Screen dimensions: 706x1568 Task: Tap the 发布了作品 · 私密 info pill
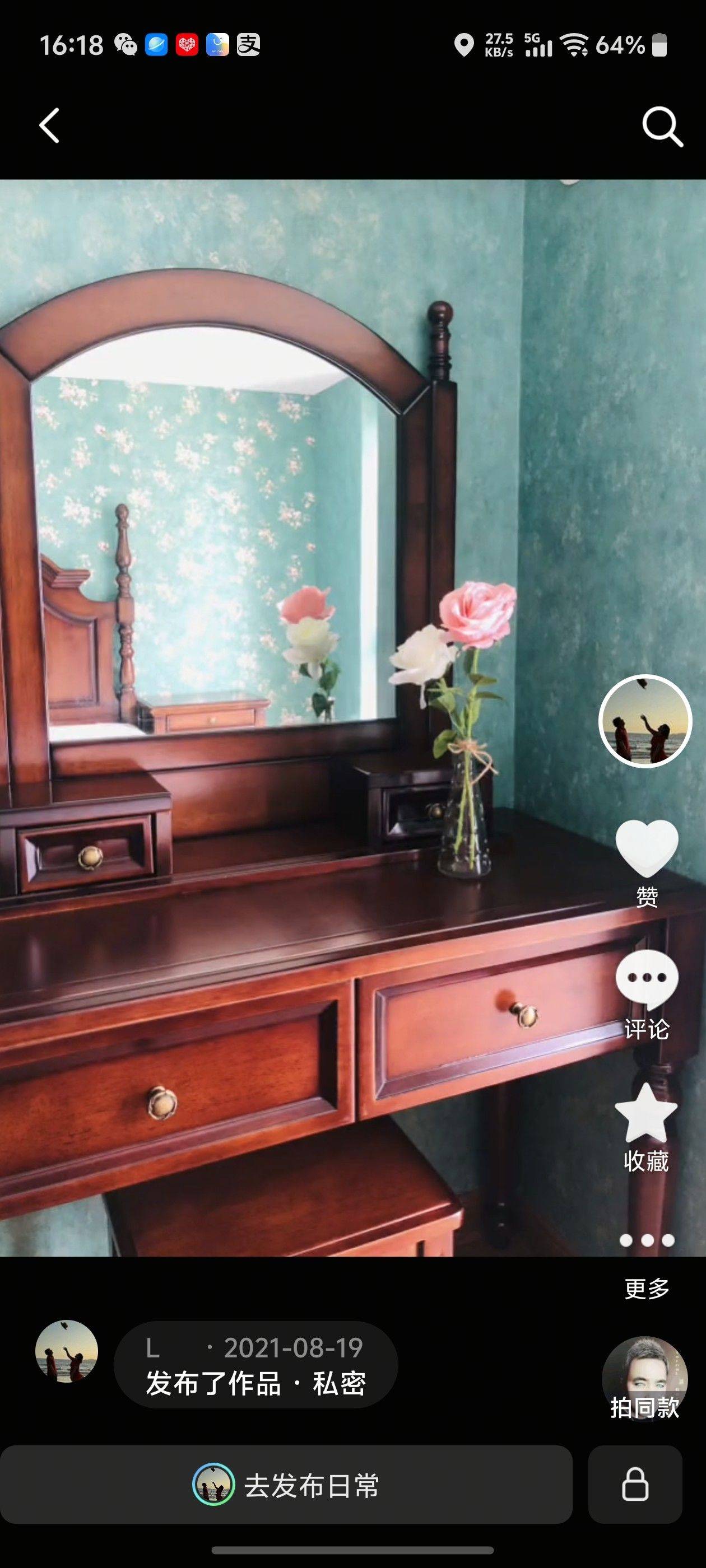click(256, 1365)
